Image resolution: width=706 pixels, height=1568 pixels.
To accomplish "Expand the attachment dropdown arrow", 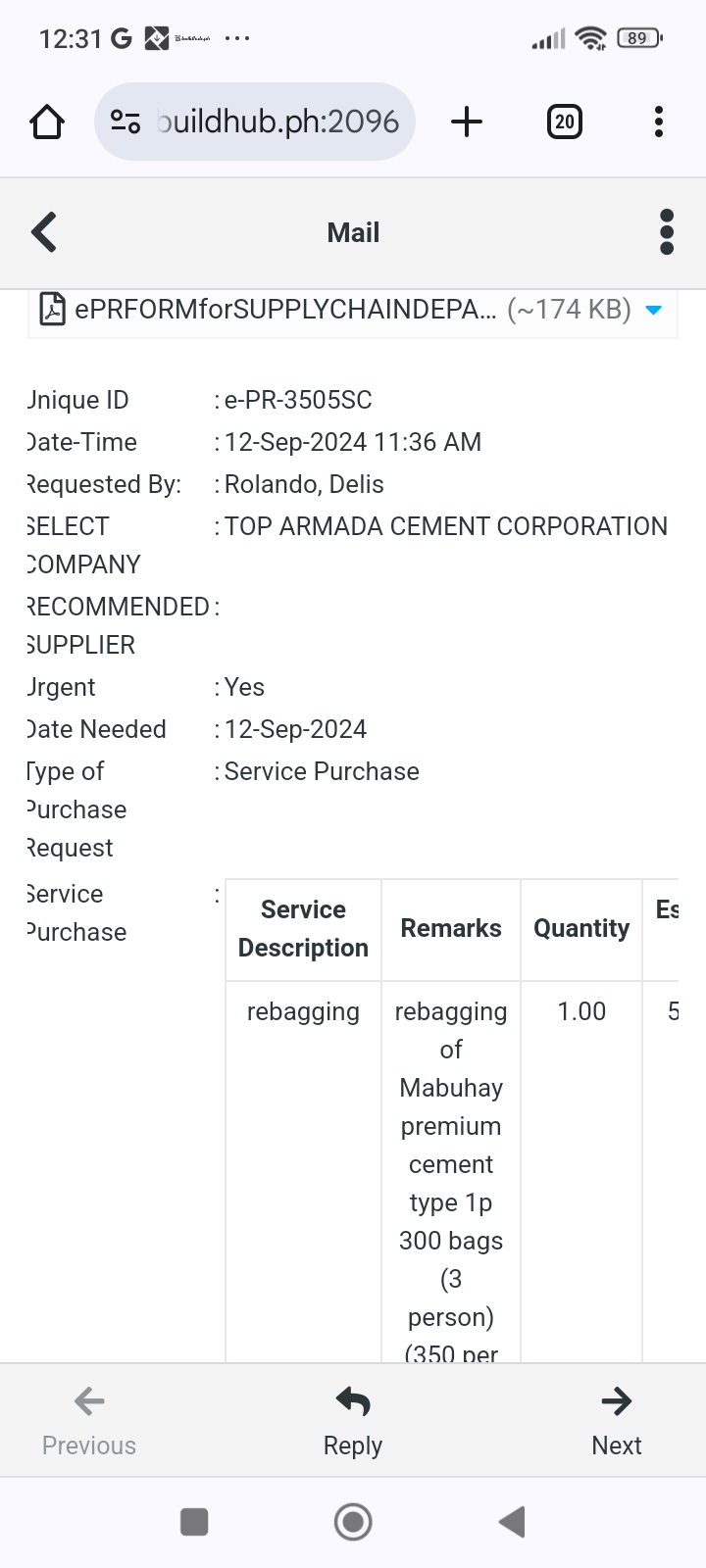I will tap(654, 310).
